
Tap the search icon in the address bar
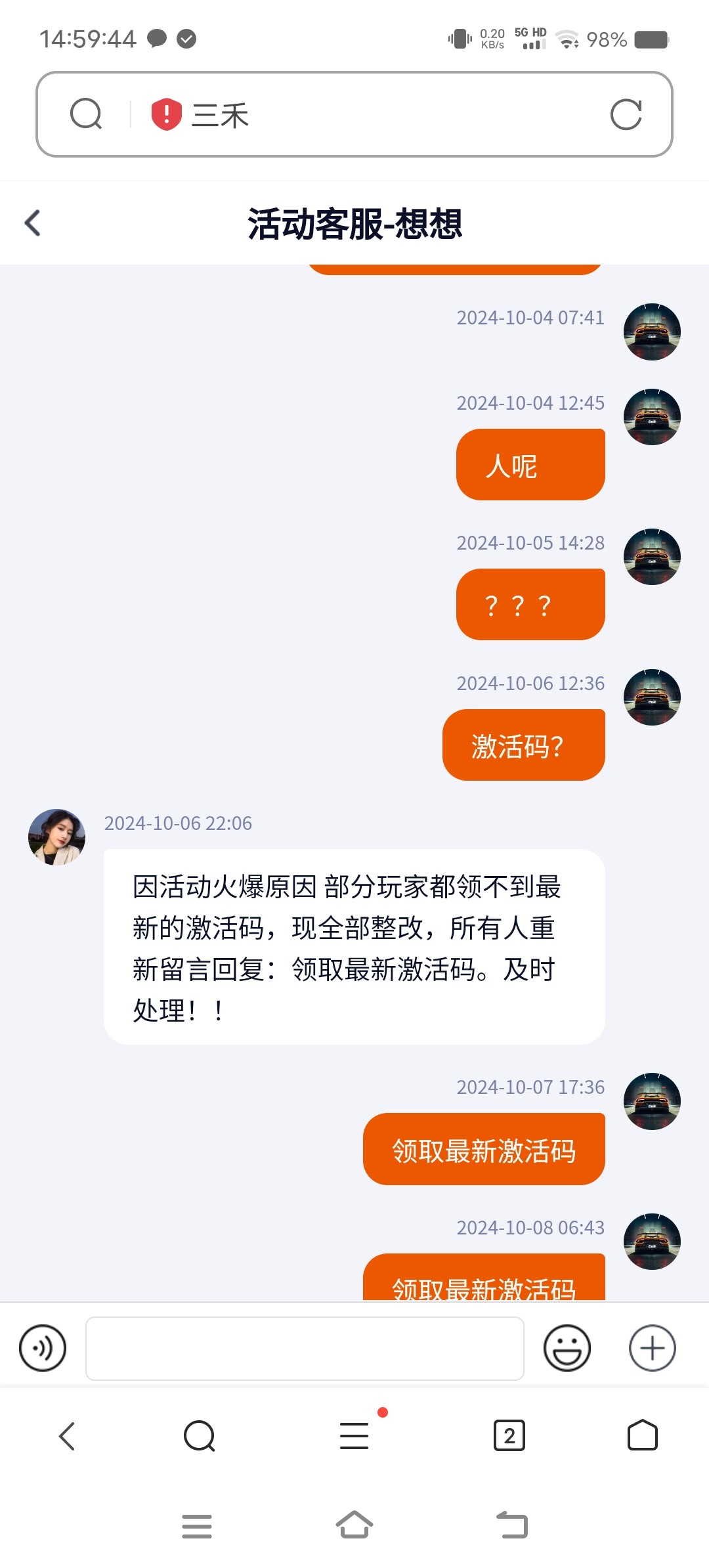click(x=86, y=114)
